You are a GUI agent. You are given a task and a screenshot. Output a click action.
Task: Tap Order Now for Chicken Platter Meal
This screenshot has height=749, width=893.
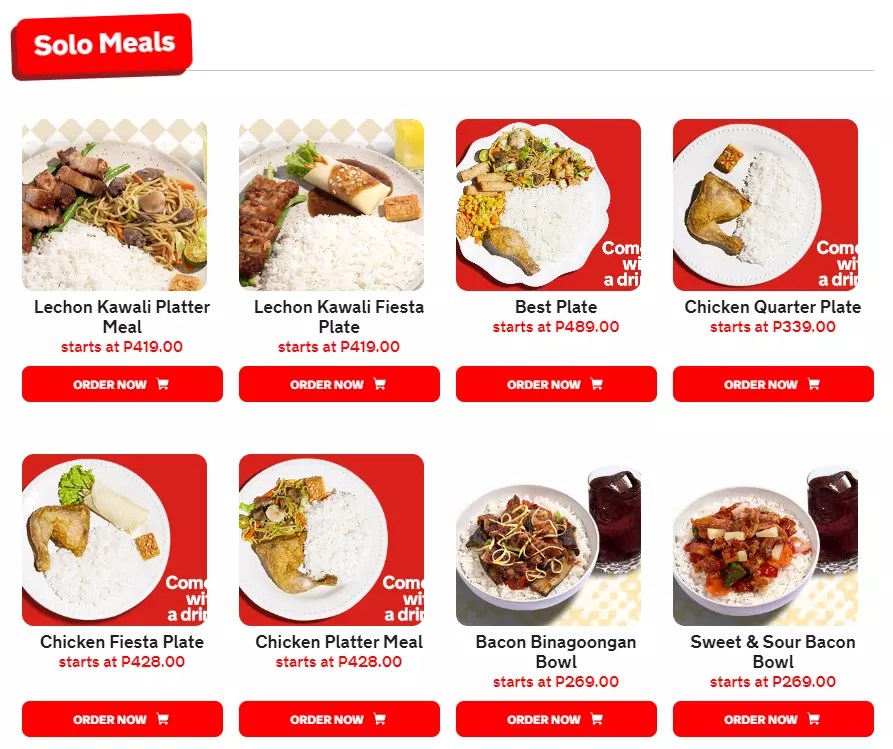click(339, 719)
